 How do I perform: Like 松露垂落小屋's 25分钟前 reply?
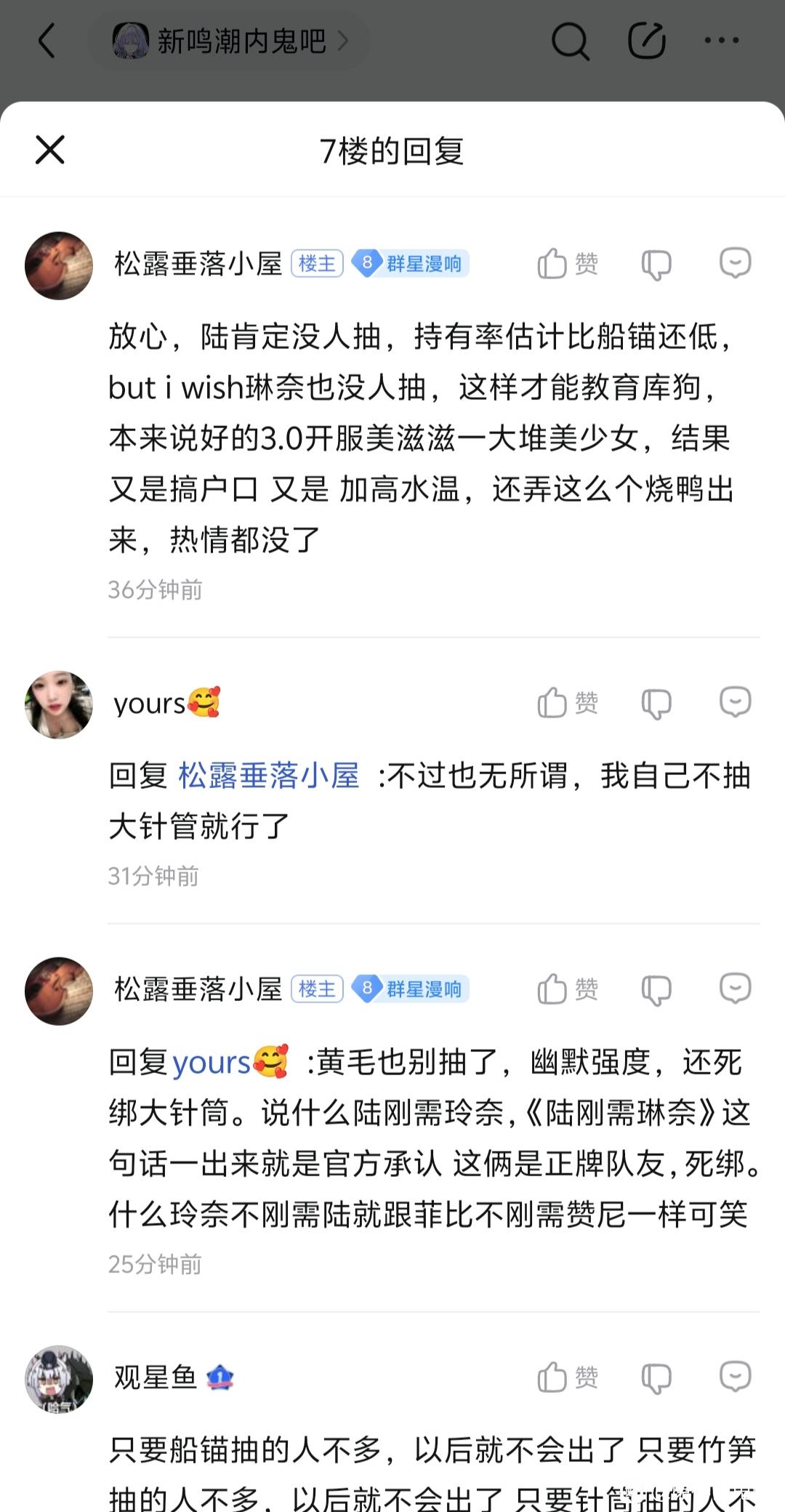tap(567, 989)
